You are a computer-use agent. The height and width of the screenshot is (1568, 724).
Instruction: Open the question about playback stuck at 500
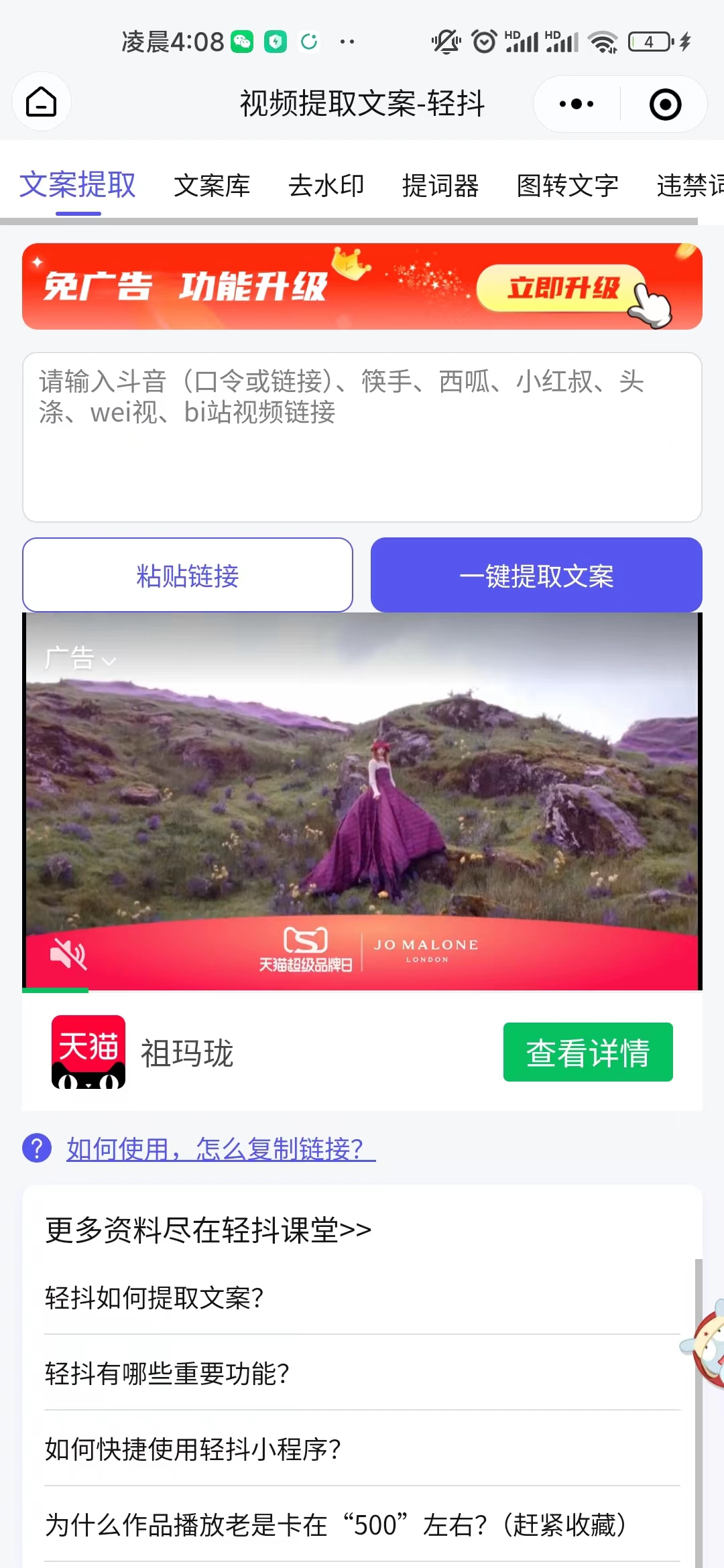[x=335, y=1525]
